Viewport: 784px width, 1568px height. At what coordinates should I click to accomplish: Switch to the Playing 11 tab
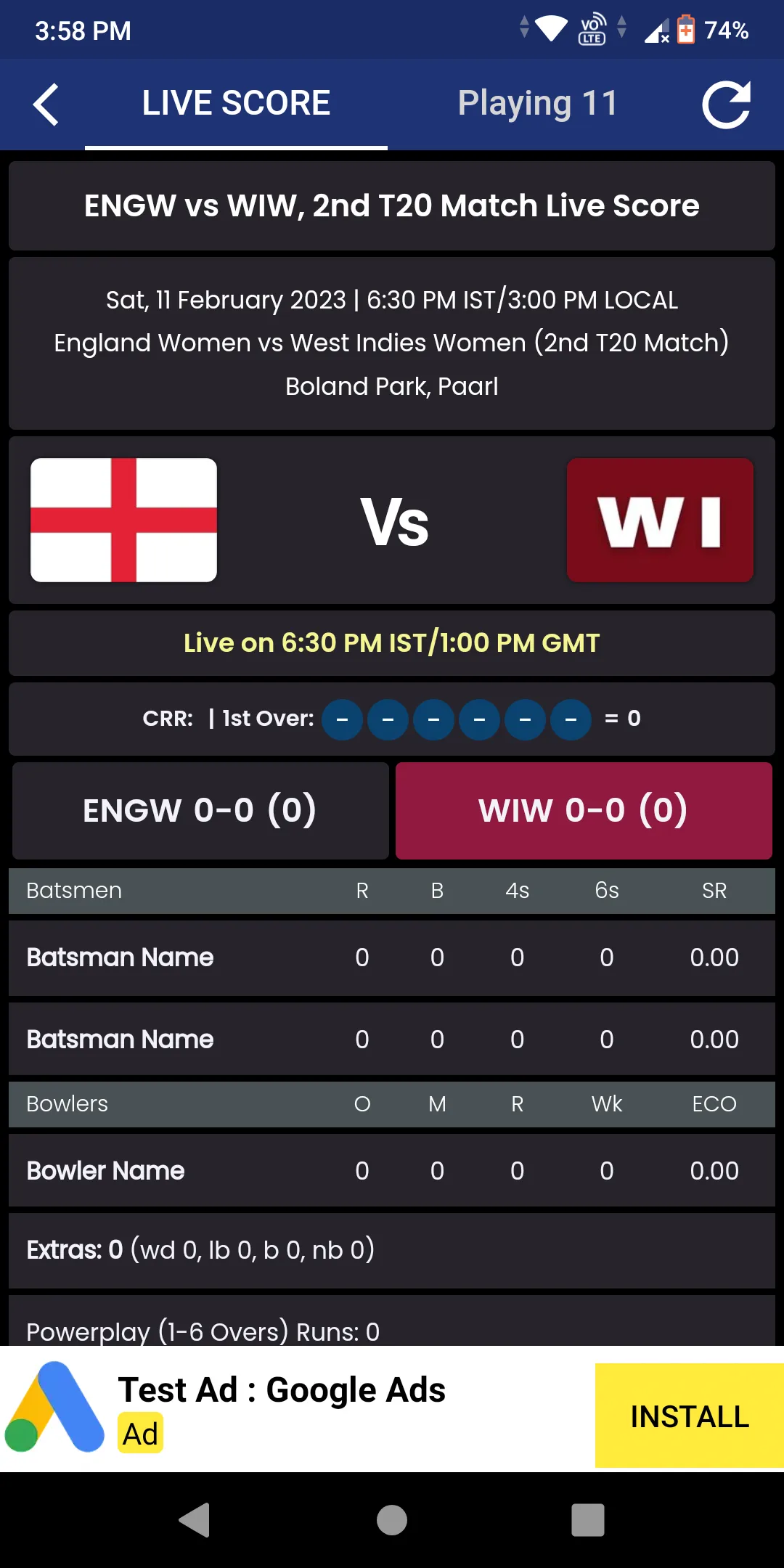pyautogui.click(x=538, y=103)
